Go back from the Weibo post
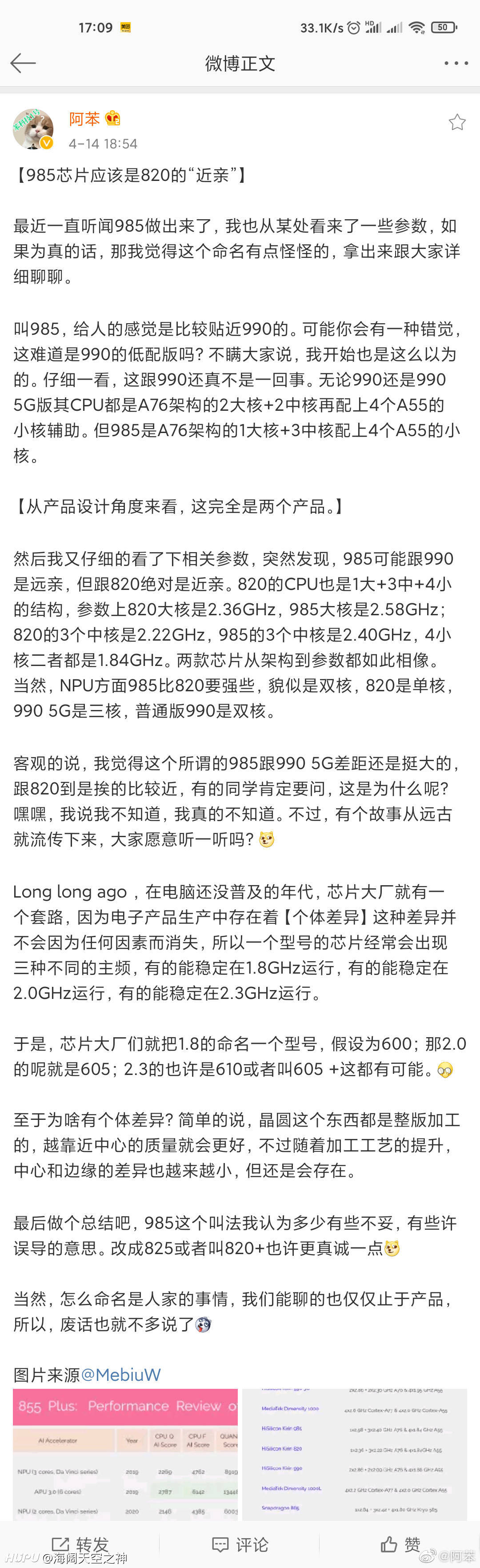The width and height of the screenshot is (480, 1568). 23,63
